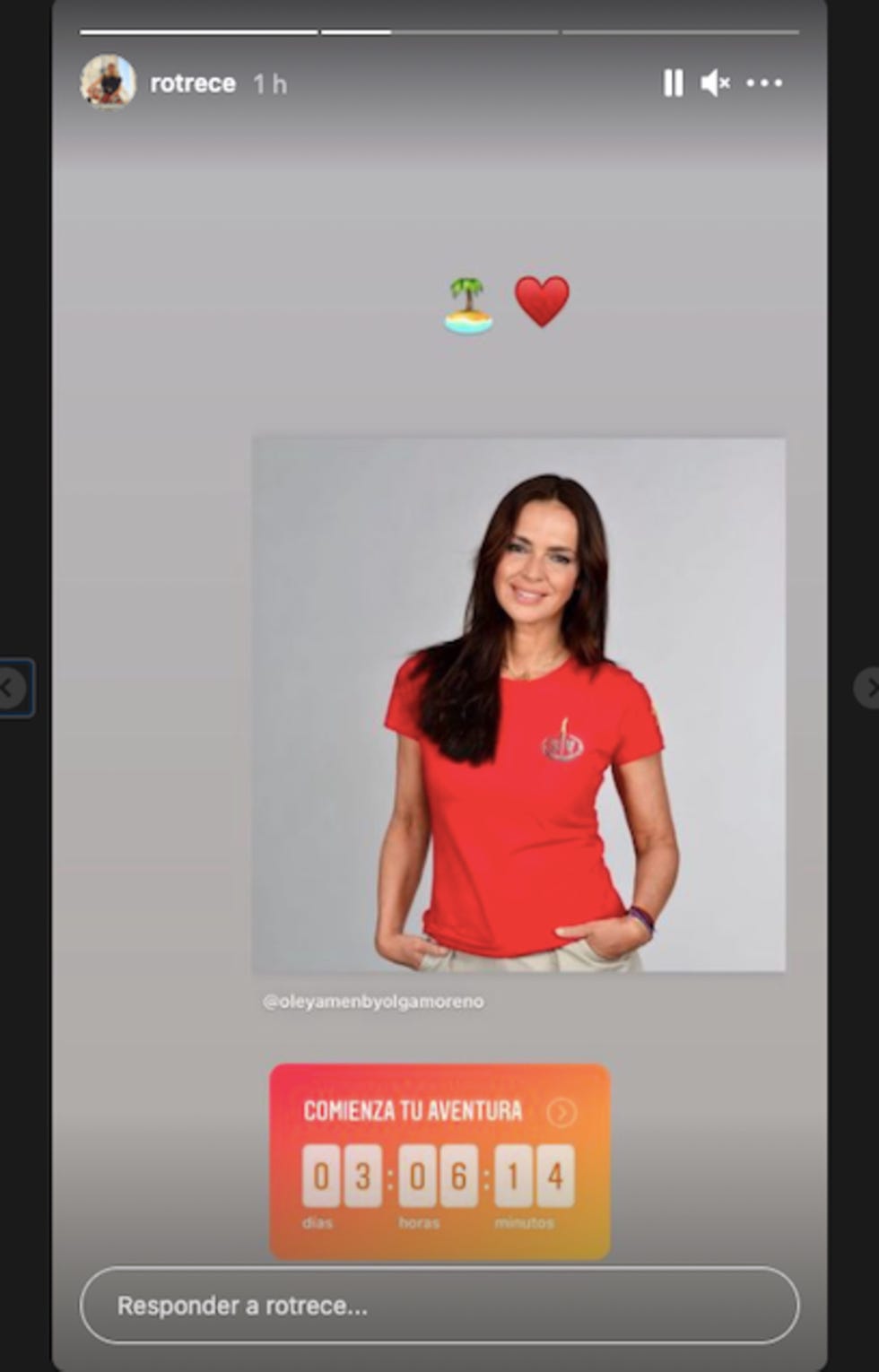
Task: Open the @oleyamenbyolgamoreno mention
Action: [x=373, y=1002]
